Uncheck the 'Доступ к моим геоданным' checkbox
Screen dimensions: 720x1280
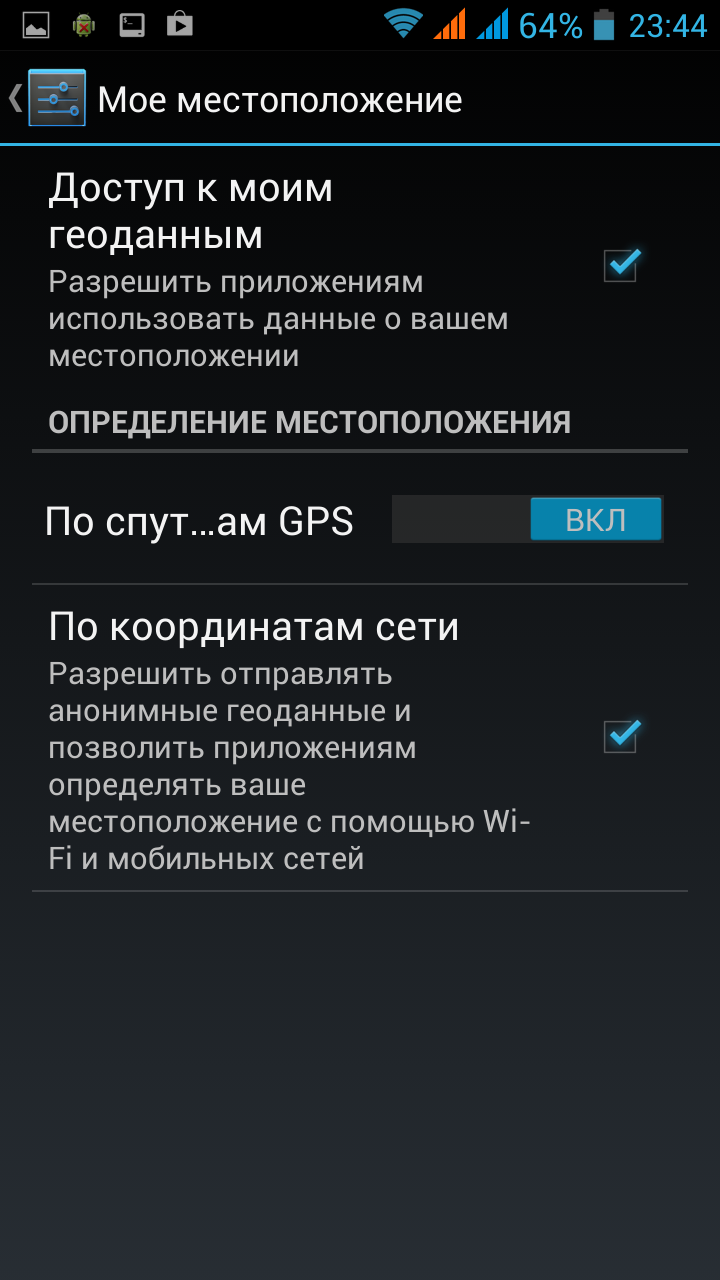coord(621,266)
